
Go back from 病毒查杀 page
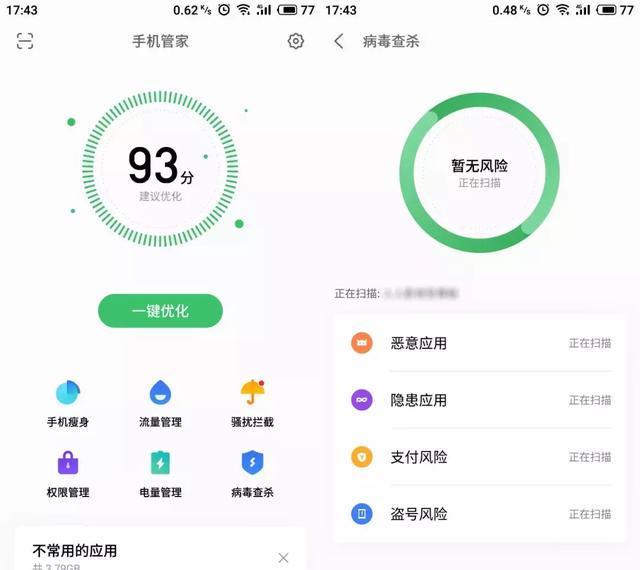(339, 41)
